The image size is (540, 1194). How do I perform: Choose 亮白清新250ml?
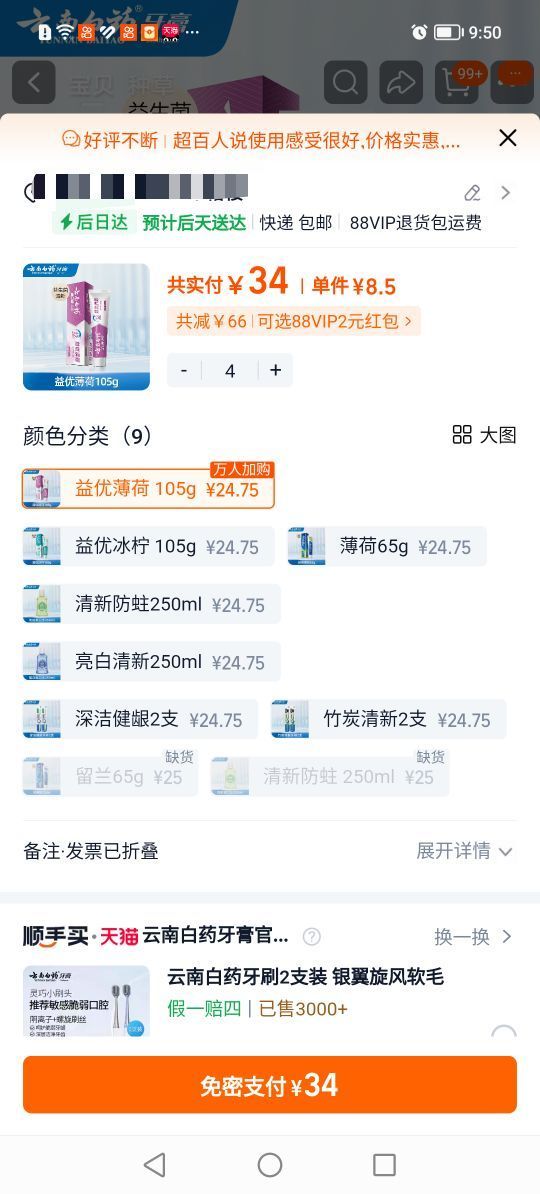click(152, 662)
